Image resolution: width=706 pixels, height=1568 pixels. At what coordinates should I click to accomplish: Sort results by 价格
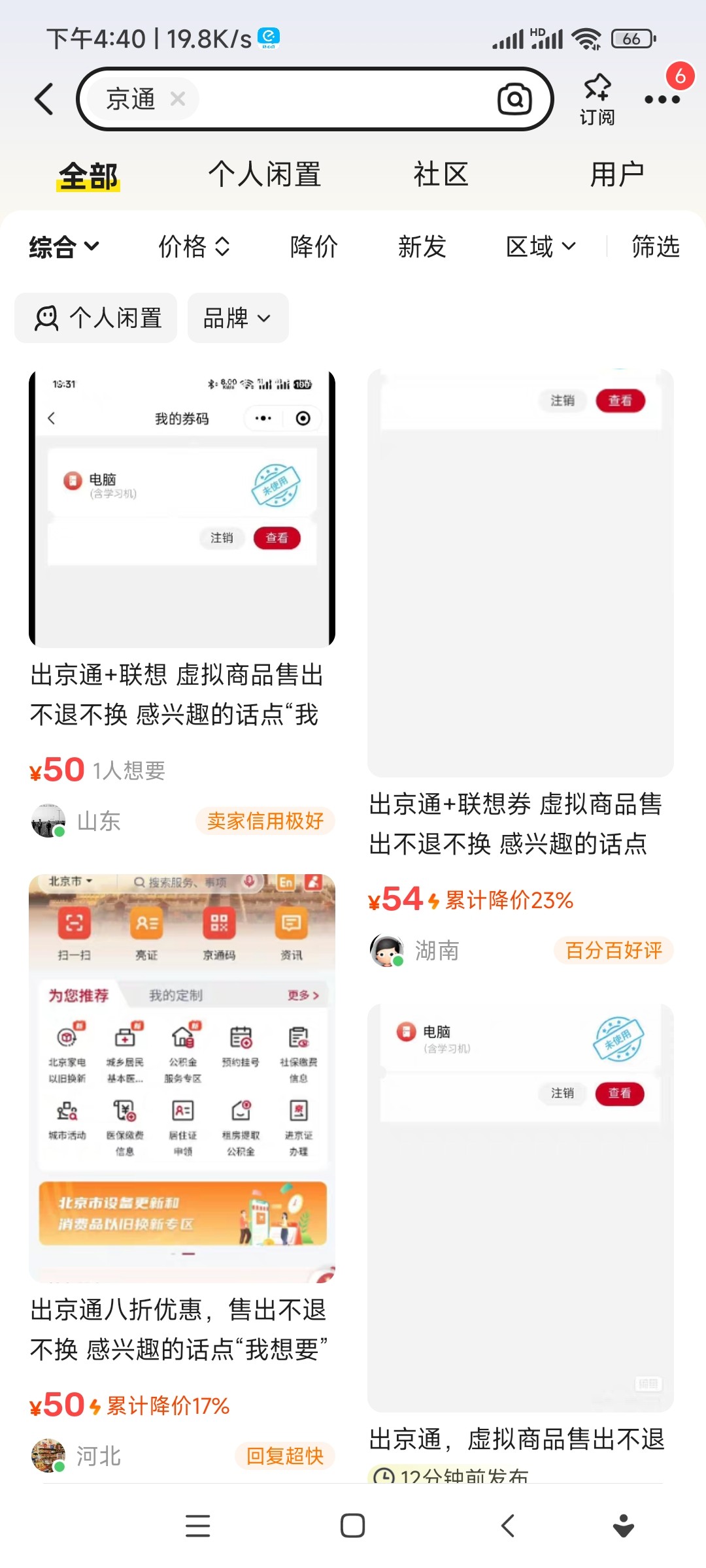[x=194, y=247]
